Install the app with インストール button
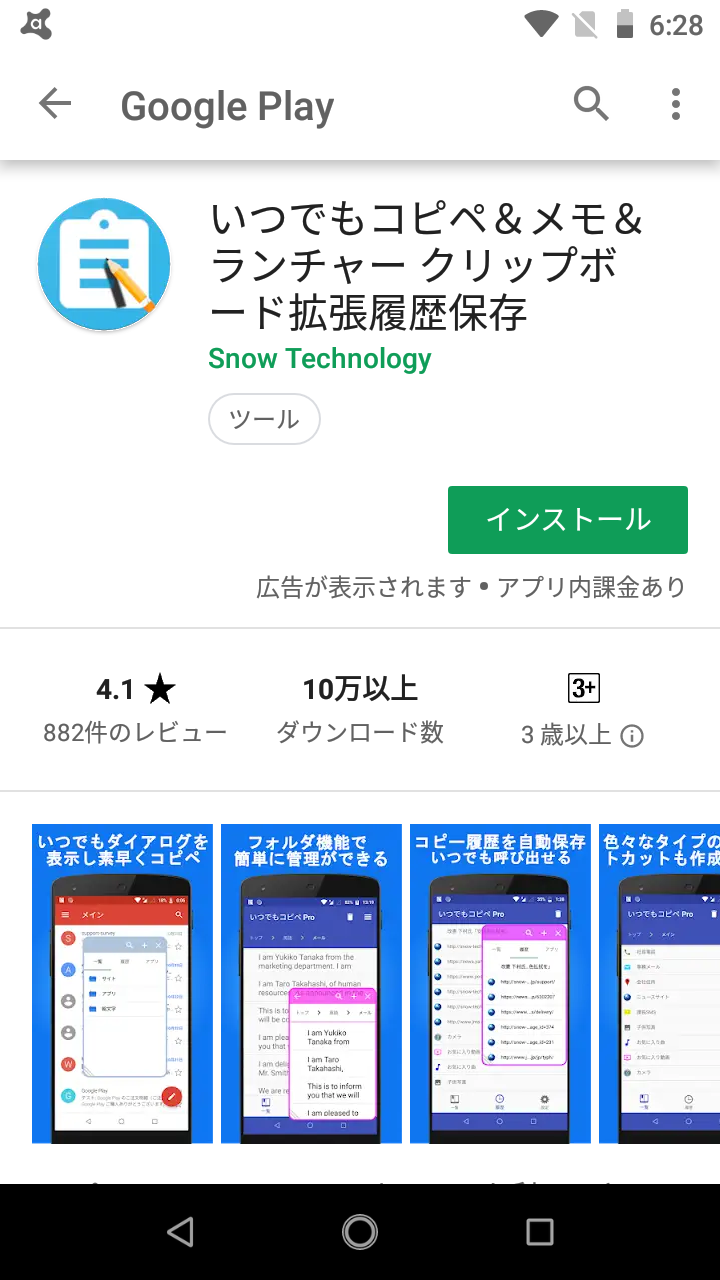720x1280 pixels. pyautogui.click(x=567, y=520)
